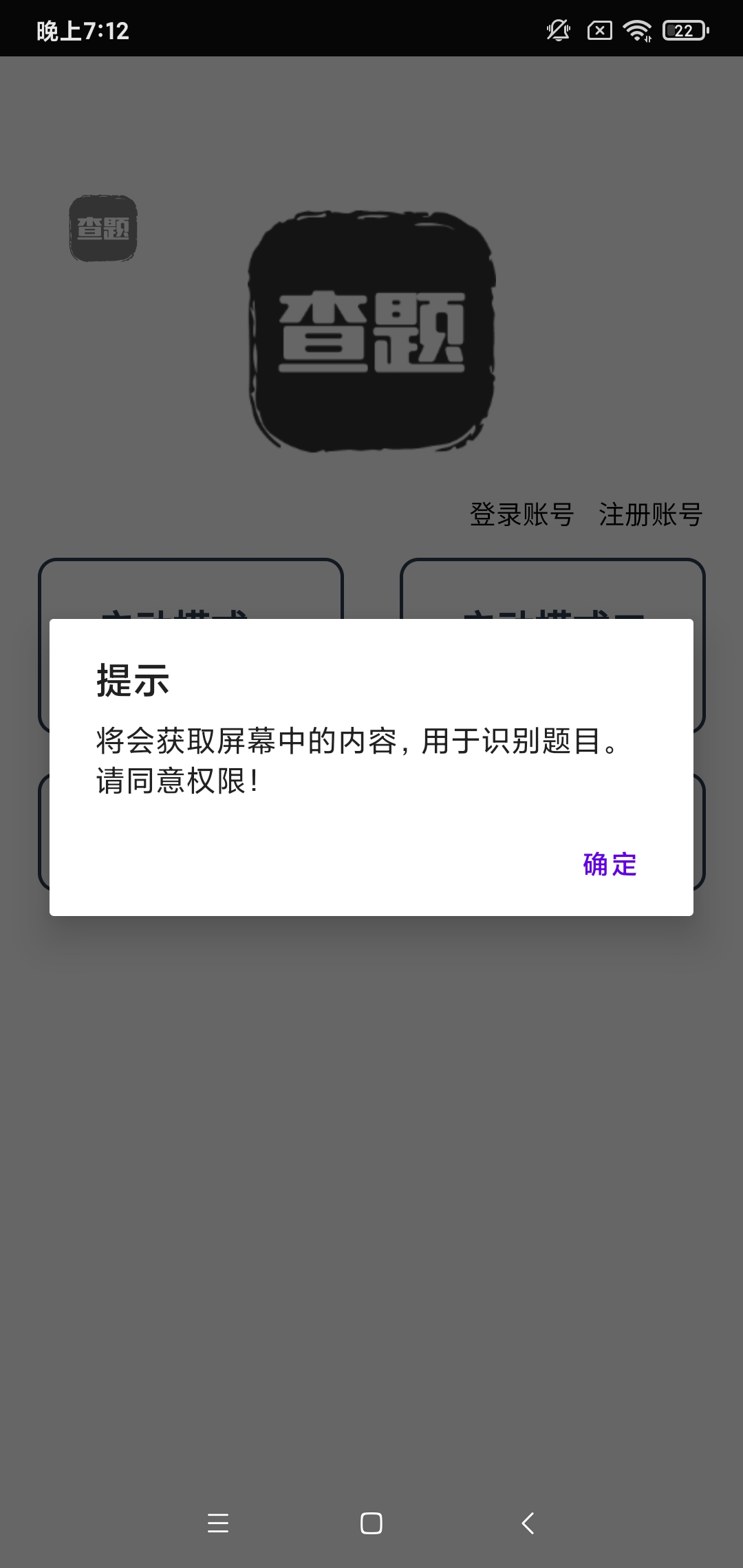Confirm the dialog with 确定
Viewport: 743px width, 1568px height.
tap(610, 864)
